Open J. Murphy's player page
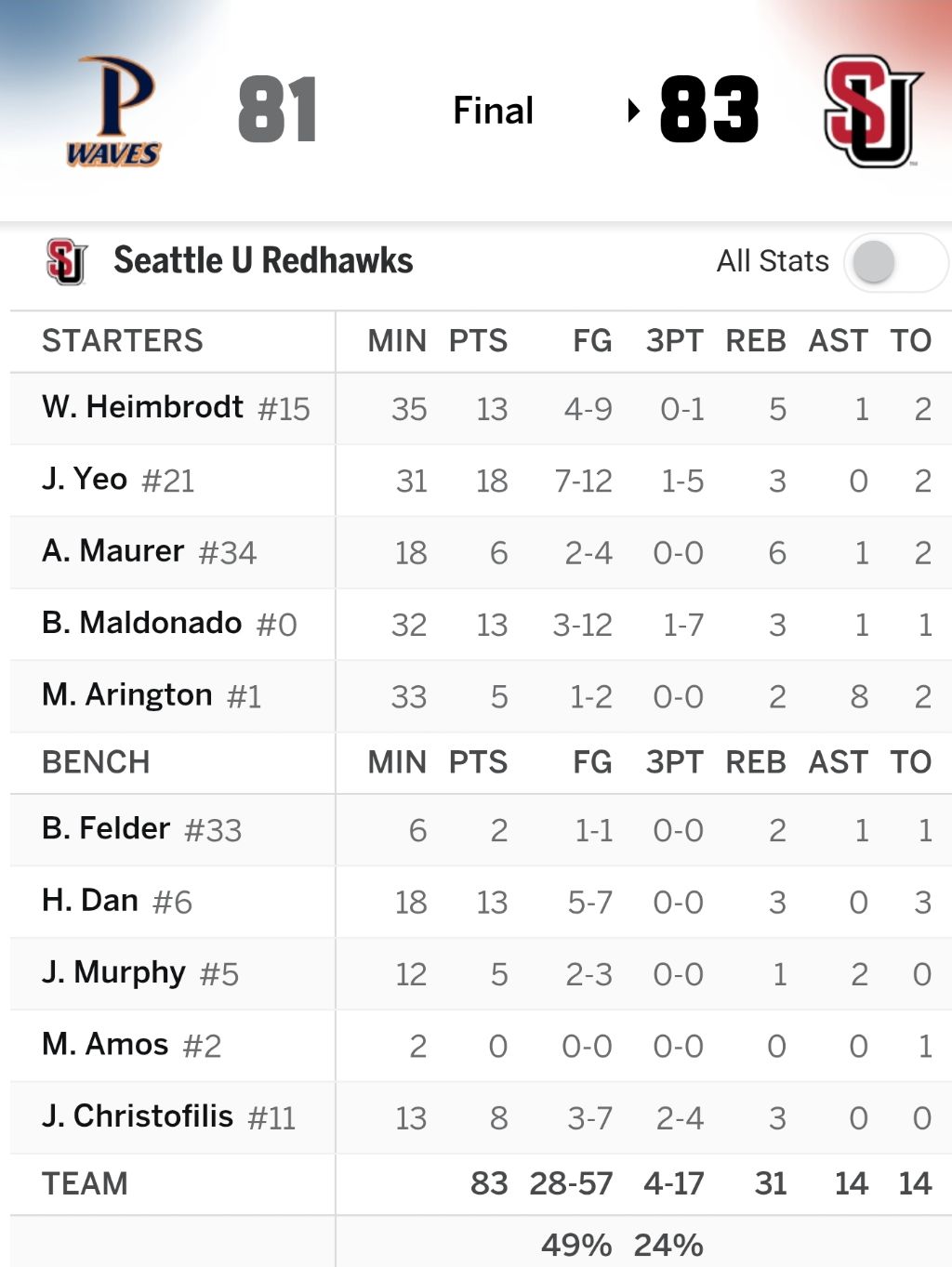The width and height of the screenshot is (952, 1267). click(x=113, y=972)
